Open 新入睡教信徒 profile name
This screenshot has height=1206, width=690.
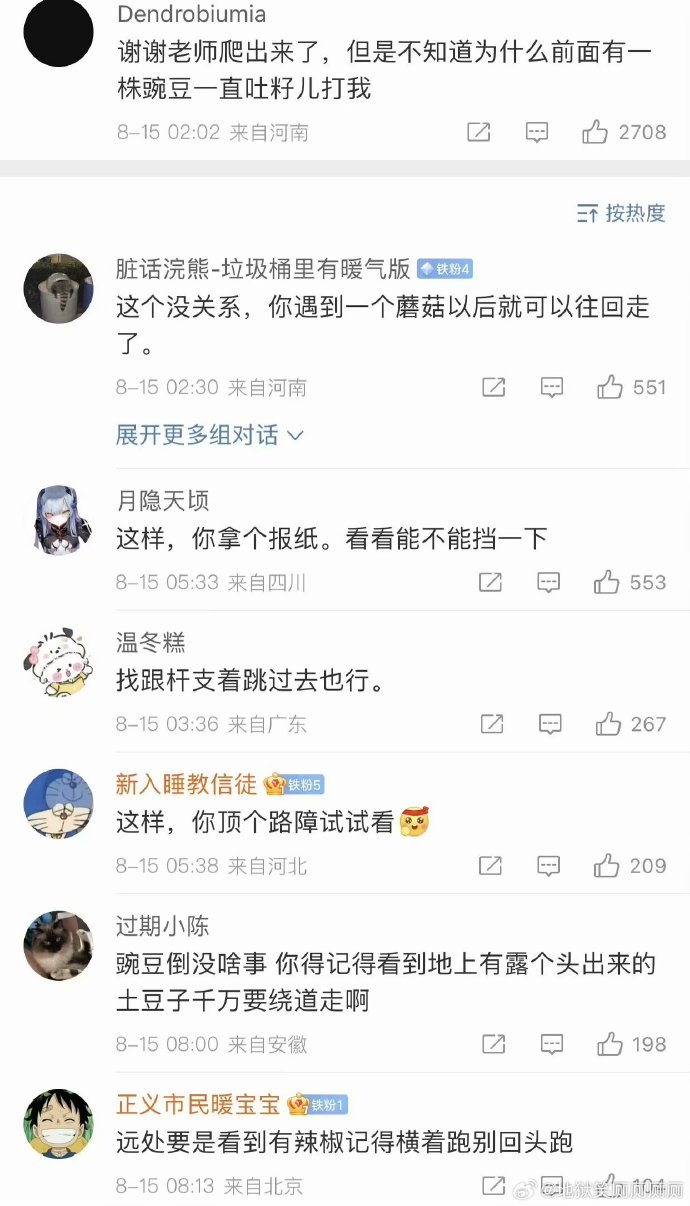(186, 784)
